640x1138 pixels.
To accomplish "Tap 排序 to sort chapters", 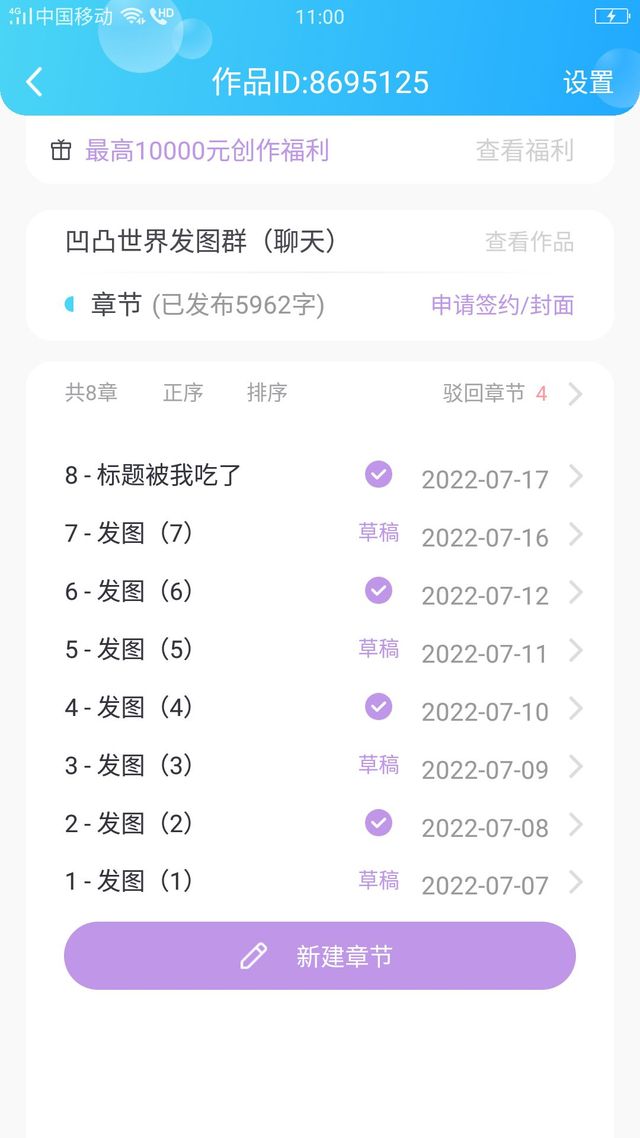I will (x=267, y=393).
